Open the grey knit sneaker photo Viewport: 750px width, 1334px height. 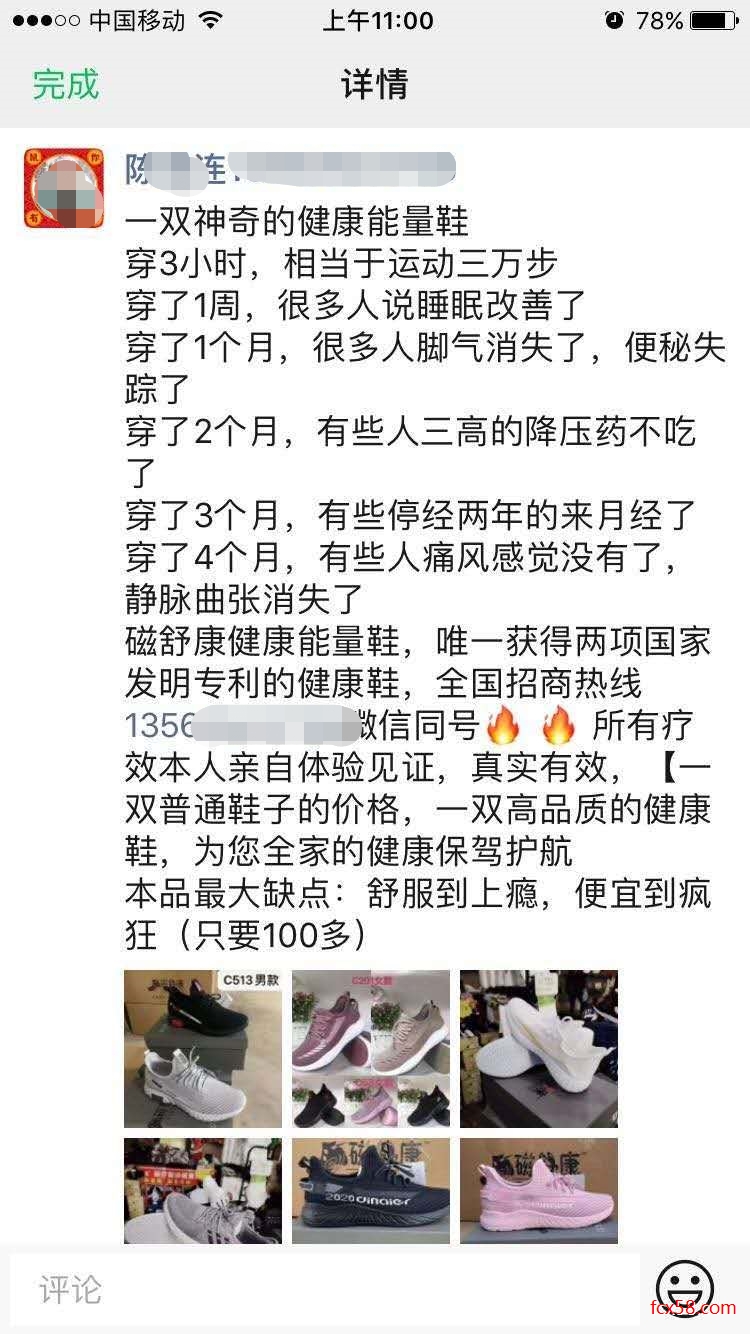click(x=203, y=1191)
